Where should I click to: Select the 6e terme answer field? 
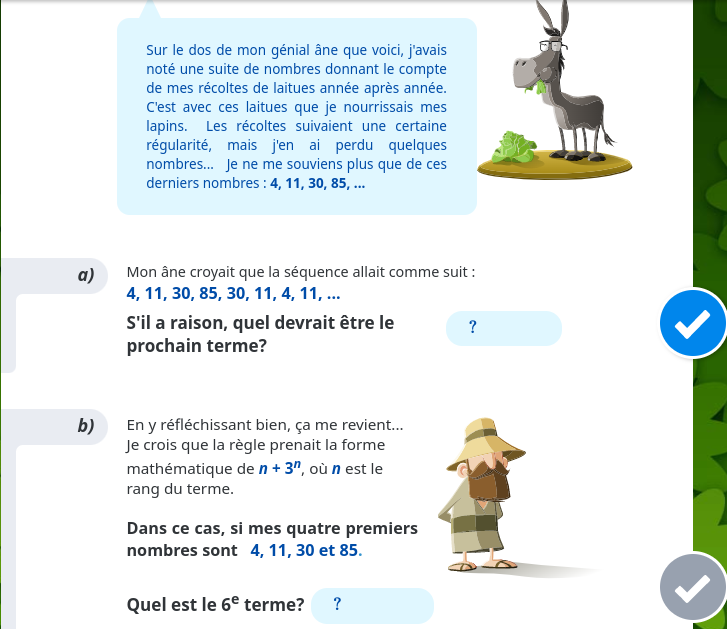point(372,605)
